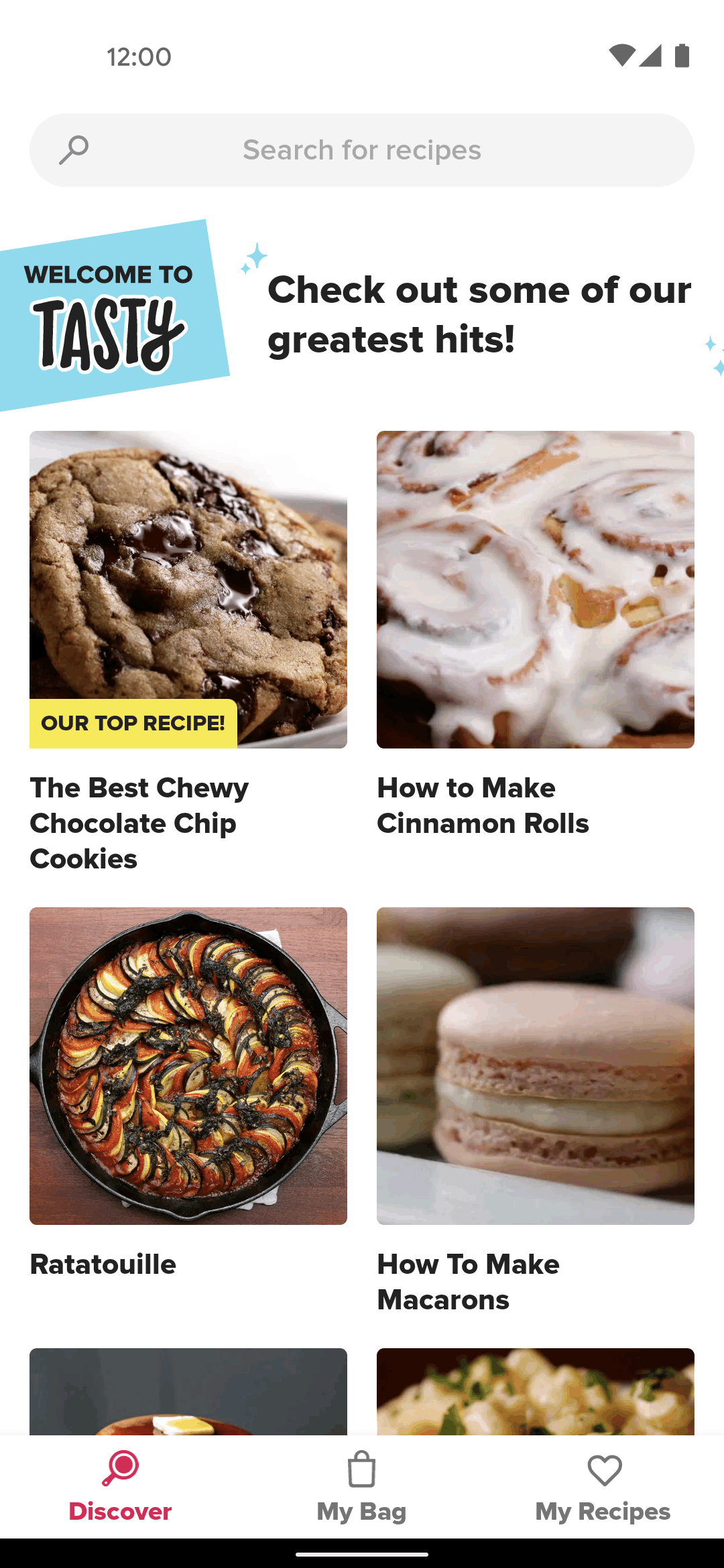Select the Discover tab
This screenshot has height=1568, width=724.
pyautogui.click(x=121, y=1487)
